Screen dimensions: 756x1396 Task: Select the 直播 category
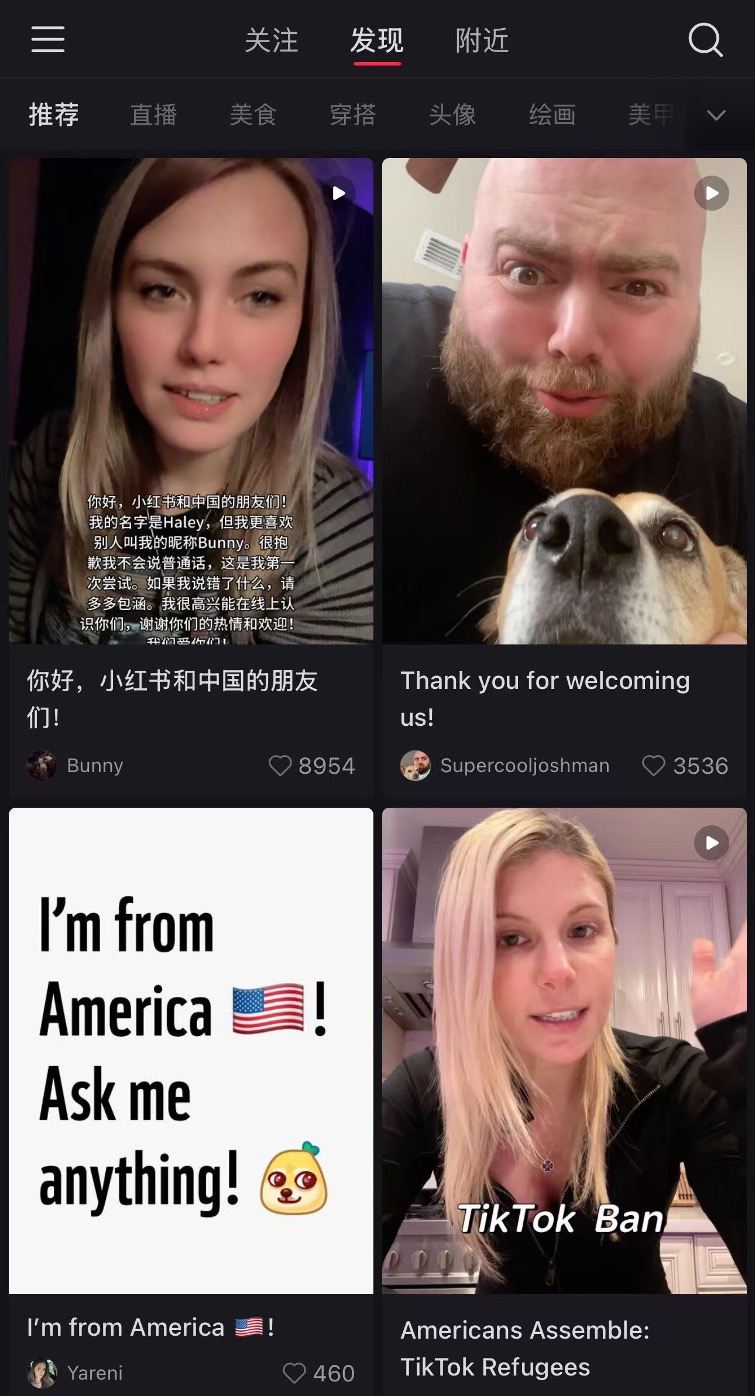click(x=153, y=115)
